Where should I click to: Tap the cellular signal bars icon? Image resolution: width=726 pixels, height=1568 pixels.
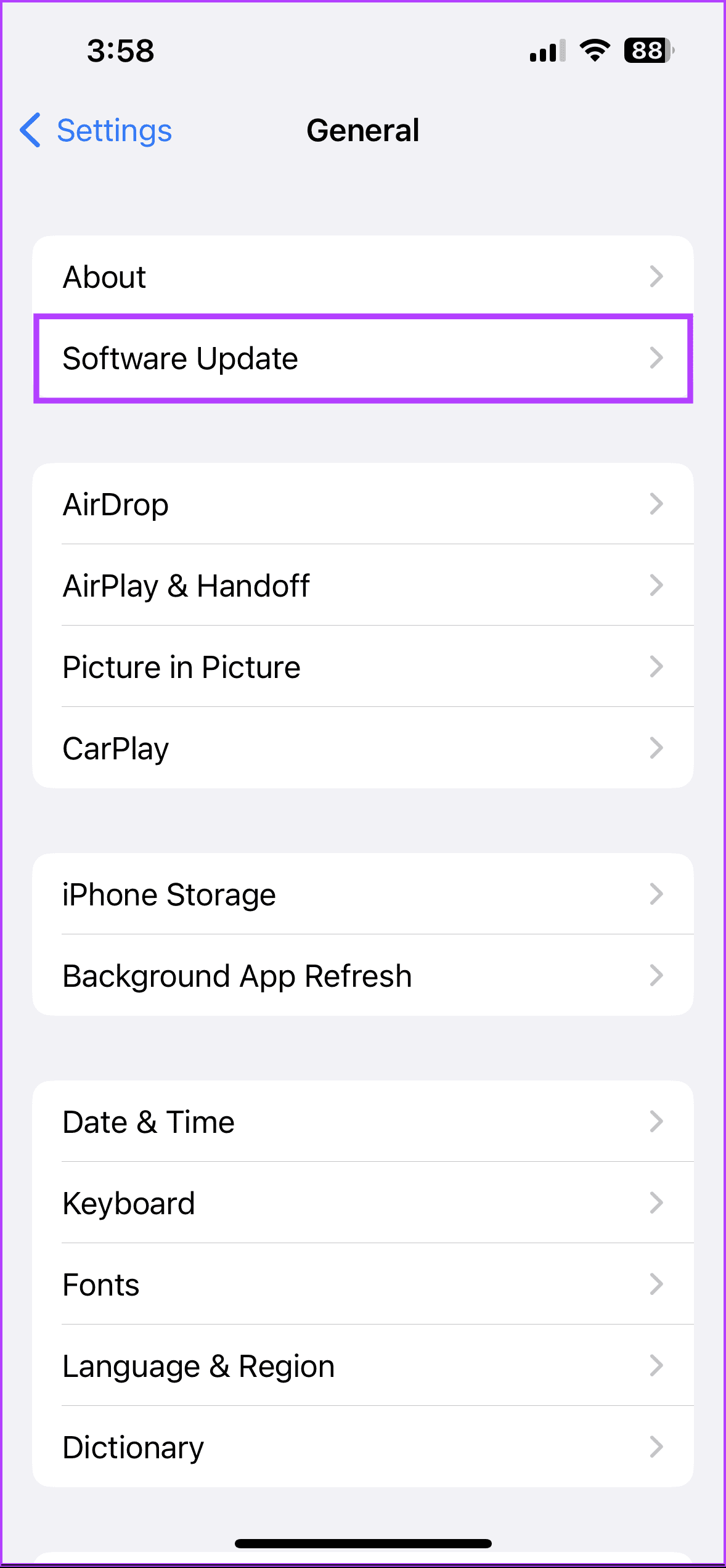(545, 52)
